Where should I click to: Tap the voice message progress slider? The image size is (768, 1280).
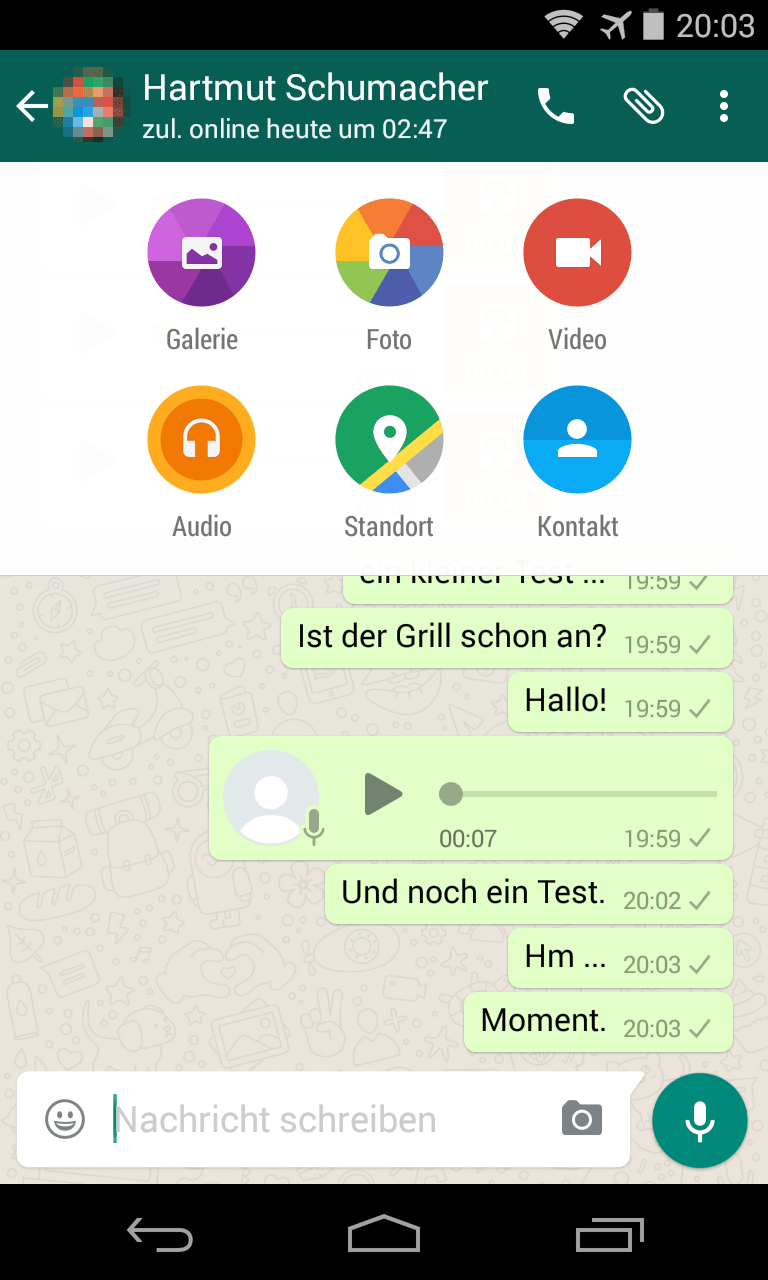(580, 795)
